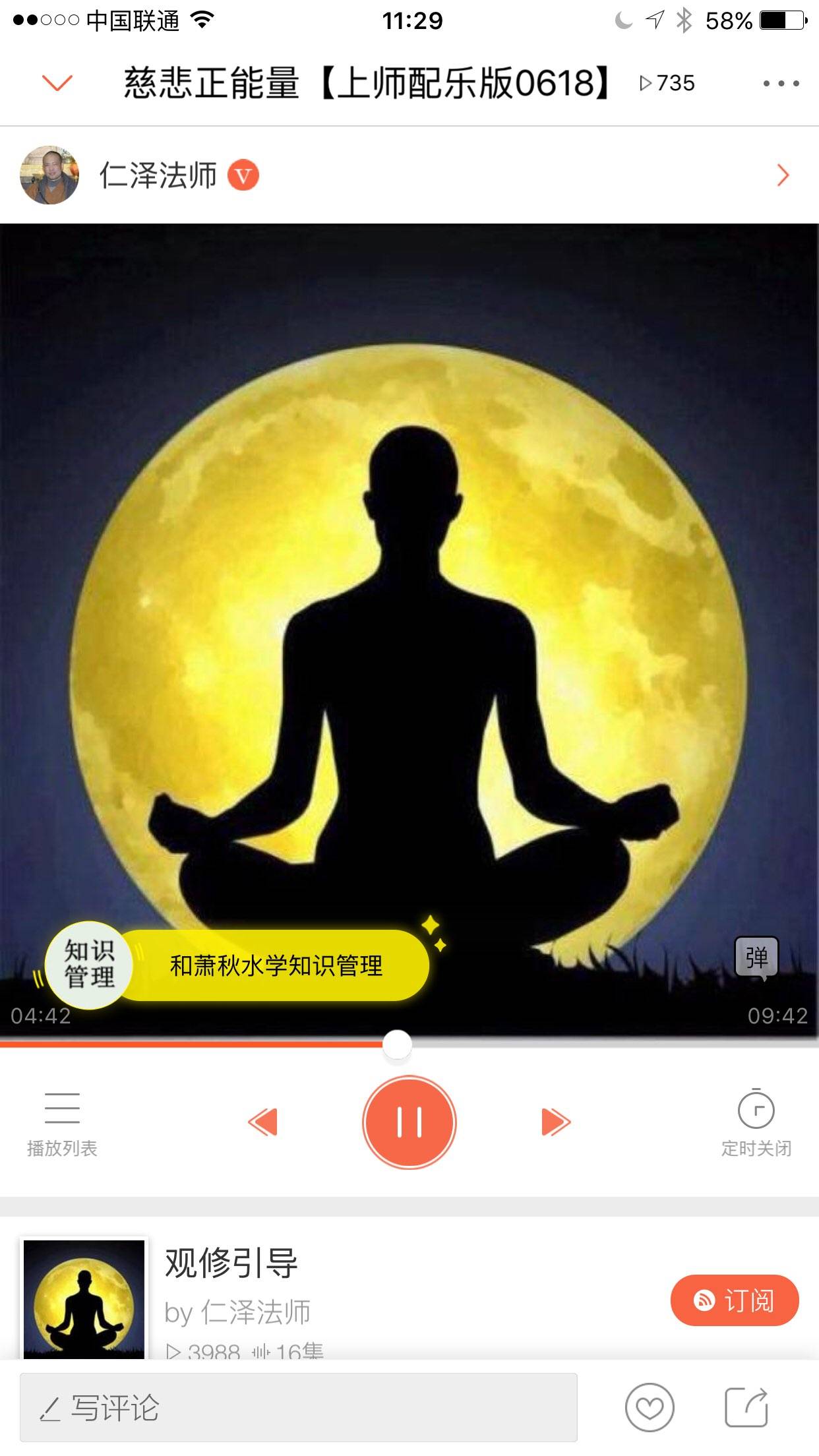This screenshot has height=1456, width=819.
Task: Tap the 和萧秋水学知识管理 banner
Action: 276,966
